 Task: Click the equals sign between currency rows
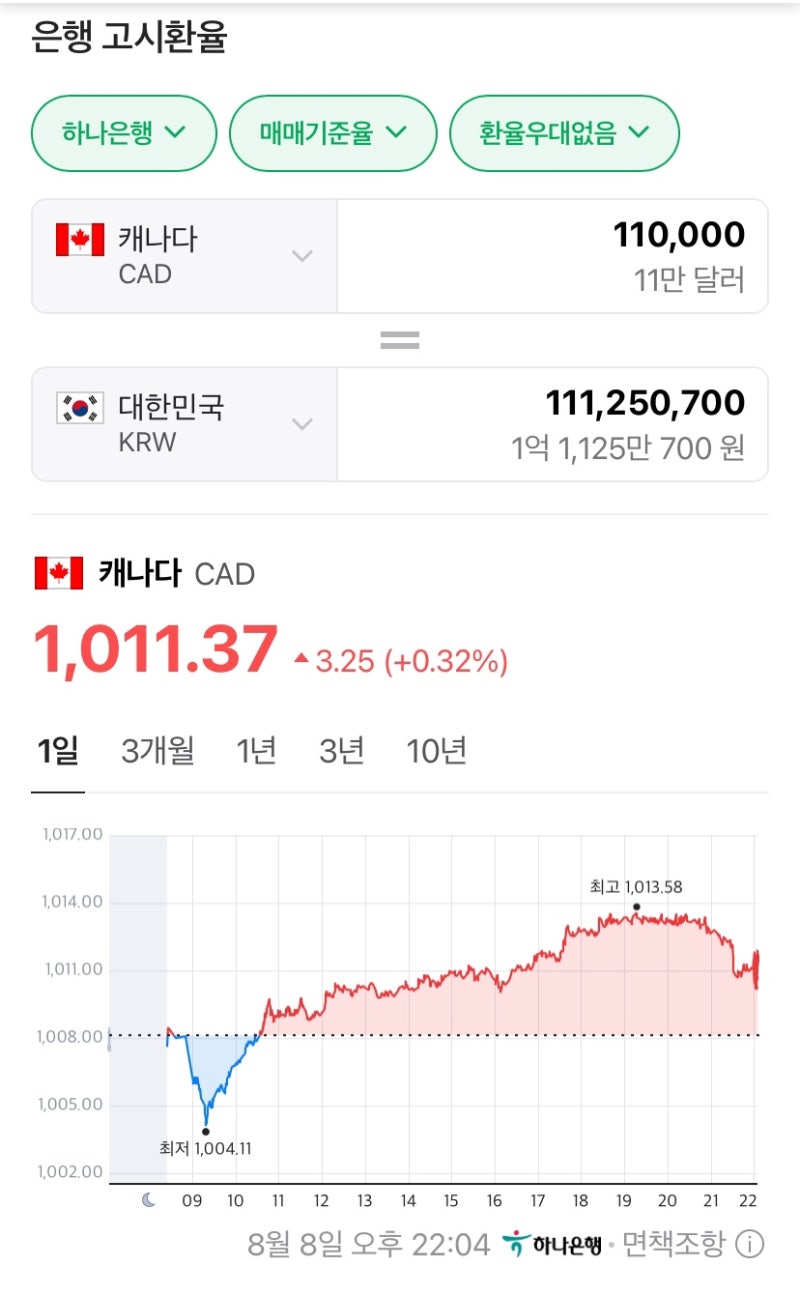click(x=399, y=339)
